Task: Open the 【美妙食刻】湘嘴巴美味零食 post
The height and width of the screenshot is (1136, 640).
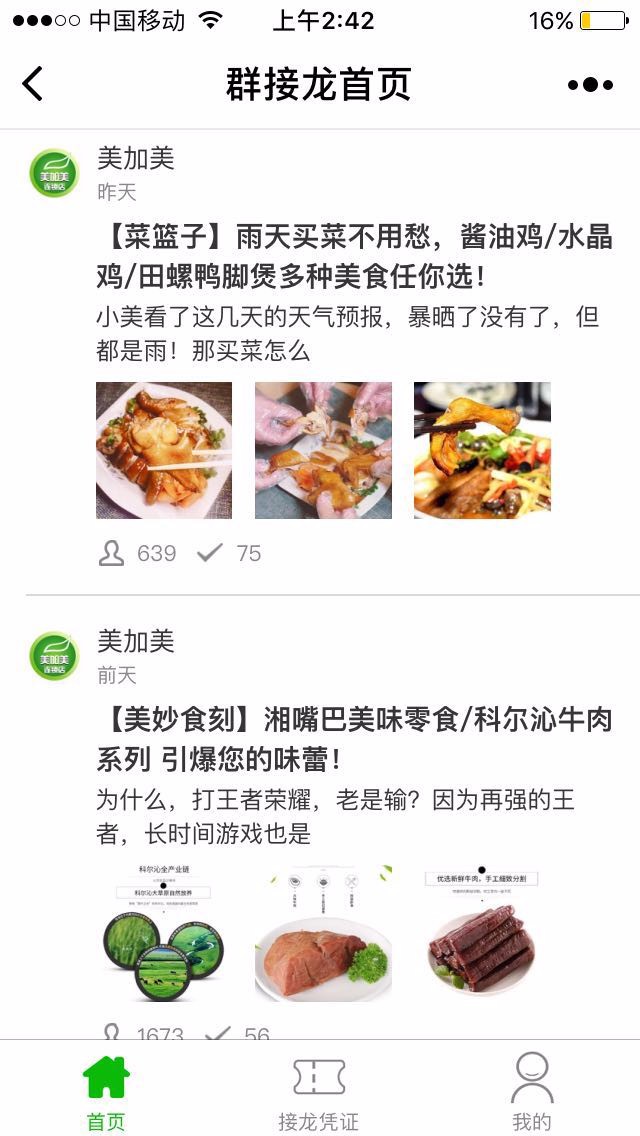Action: [x=354, y=739]
